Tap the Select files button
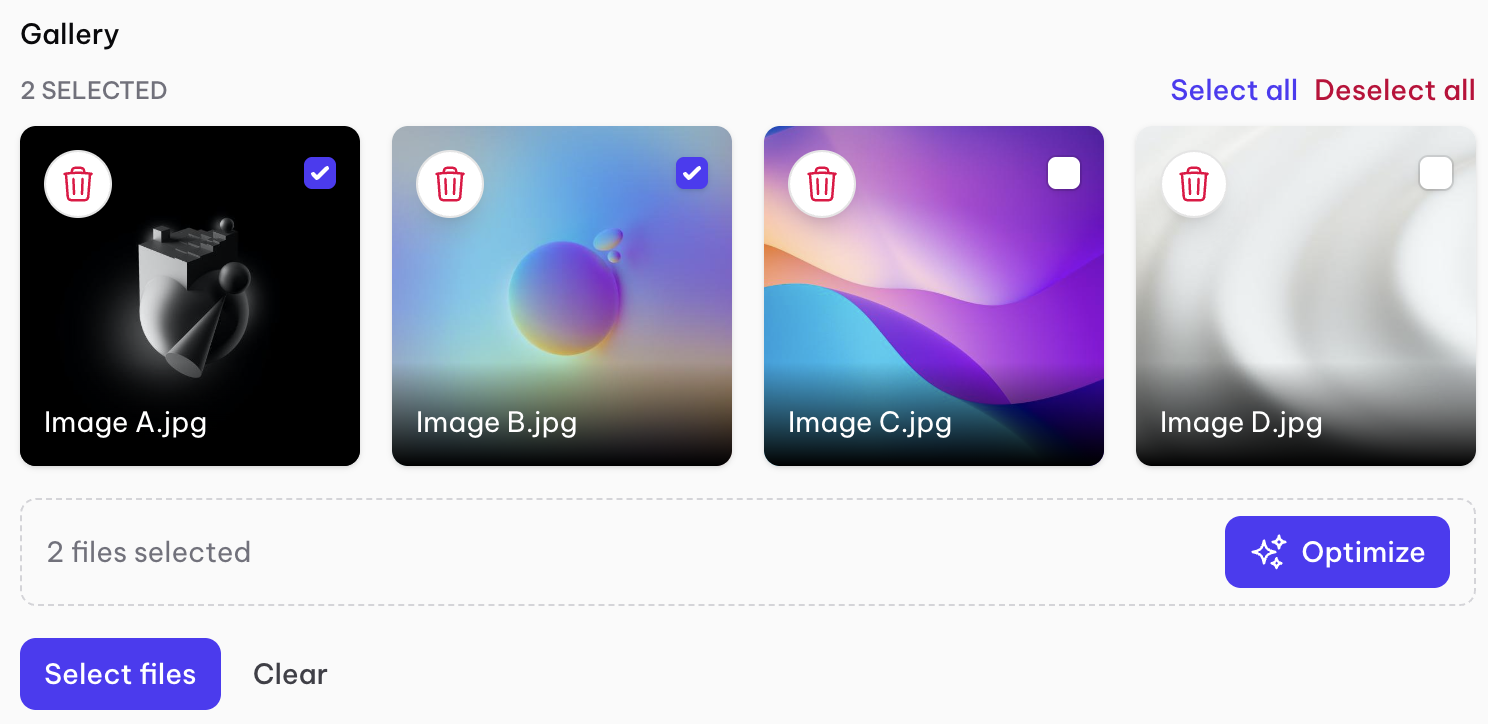 point(120,674)
